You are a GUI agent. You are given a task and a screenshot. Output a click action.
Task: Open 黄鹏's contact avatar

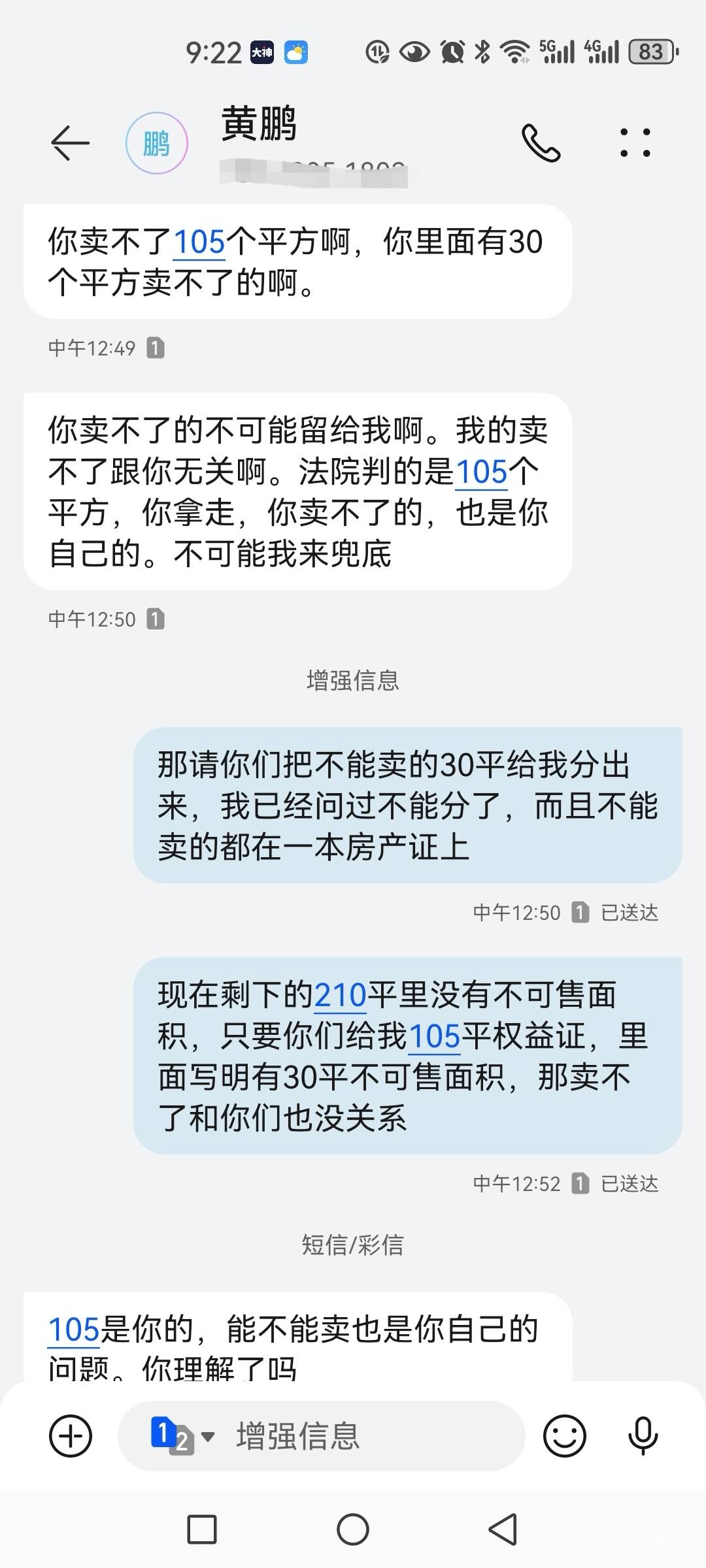pos(156,143)
